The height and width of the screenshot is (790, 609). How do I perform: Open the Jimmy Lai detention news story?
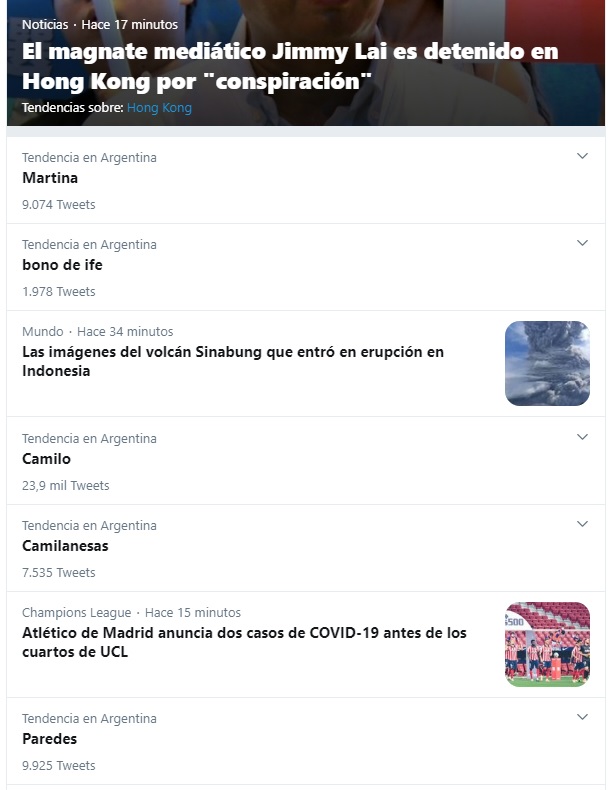[290, 65]
